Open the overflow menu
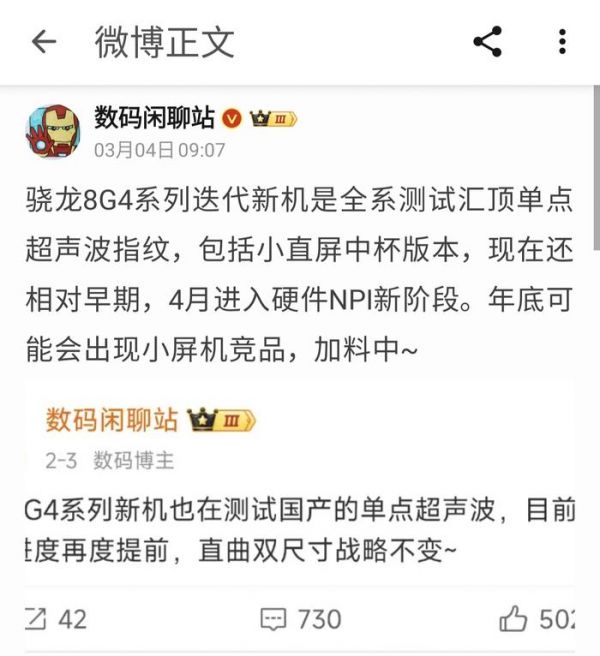The width and height of the screenshot is (600, 656). (x=562, y=42)
